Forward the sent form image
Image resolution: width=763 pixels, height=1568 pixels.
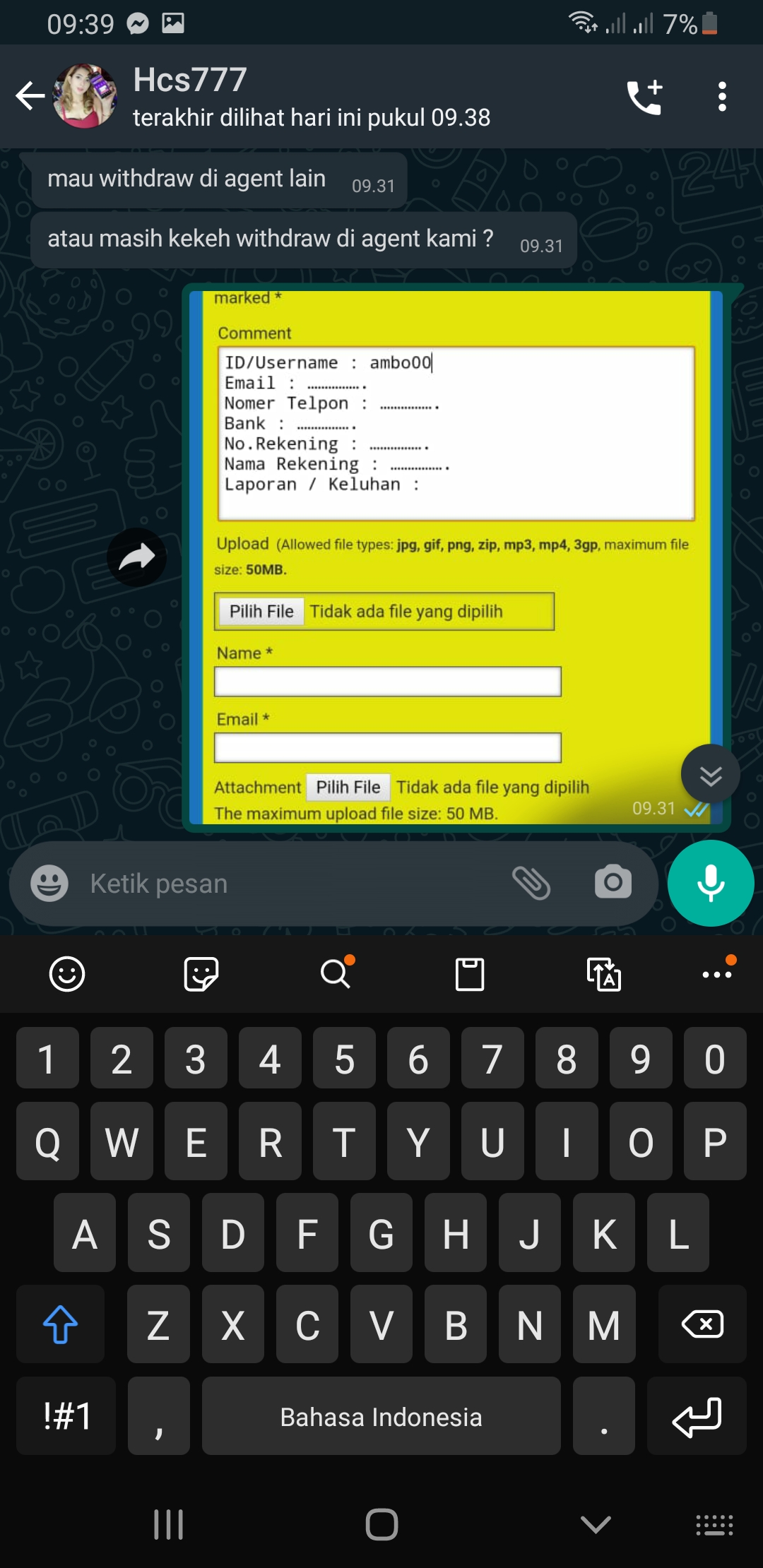point(136,557)
